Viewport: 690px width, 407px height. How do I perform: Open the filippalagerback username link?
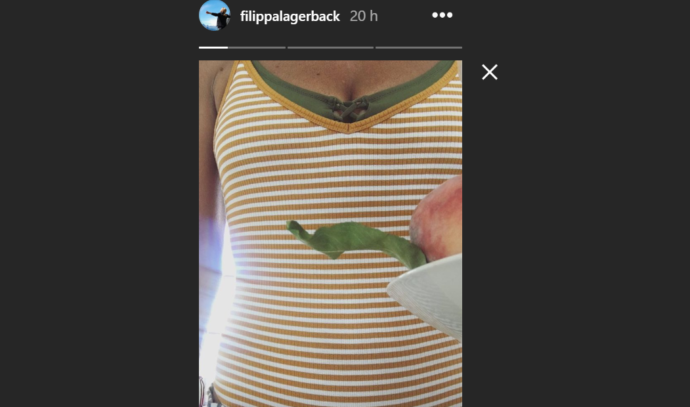(x=290, y=16)
